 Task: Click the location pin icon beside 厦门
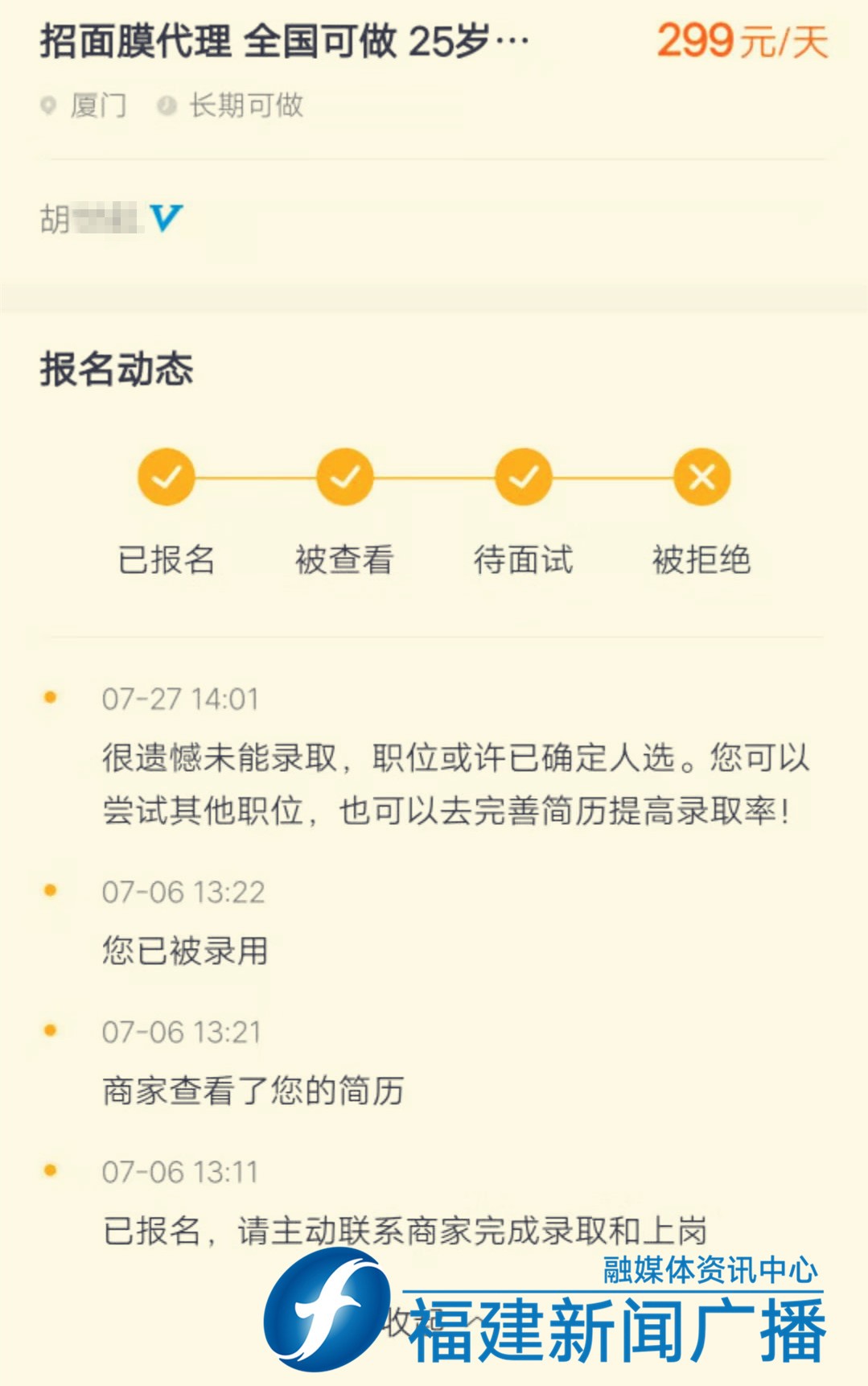click(50, 107)
